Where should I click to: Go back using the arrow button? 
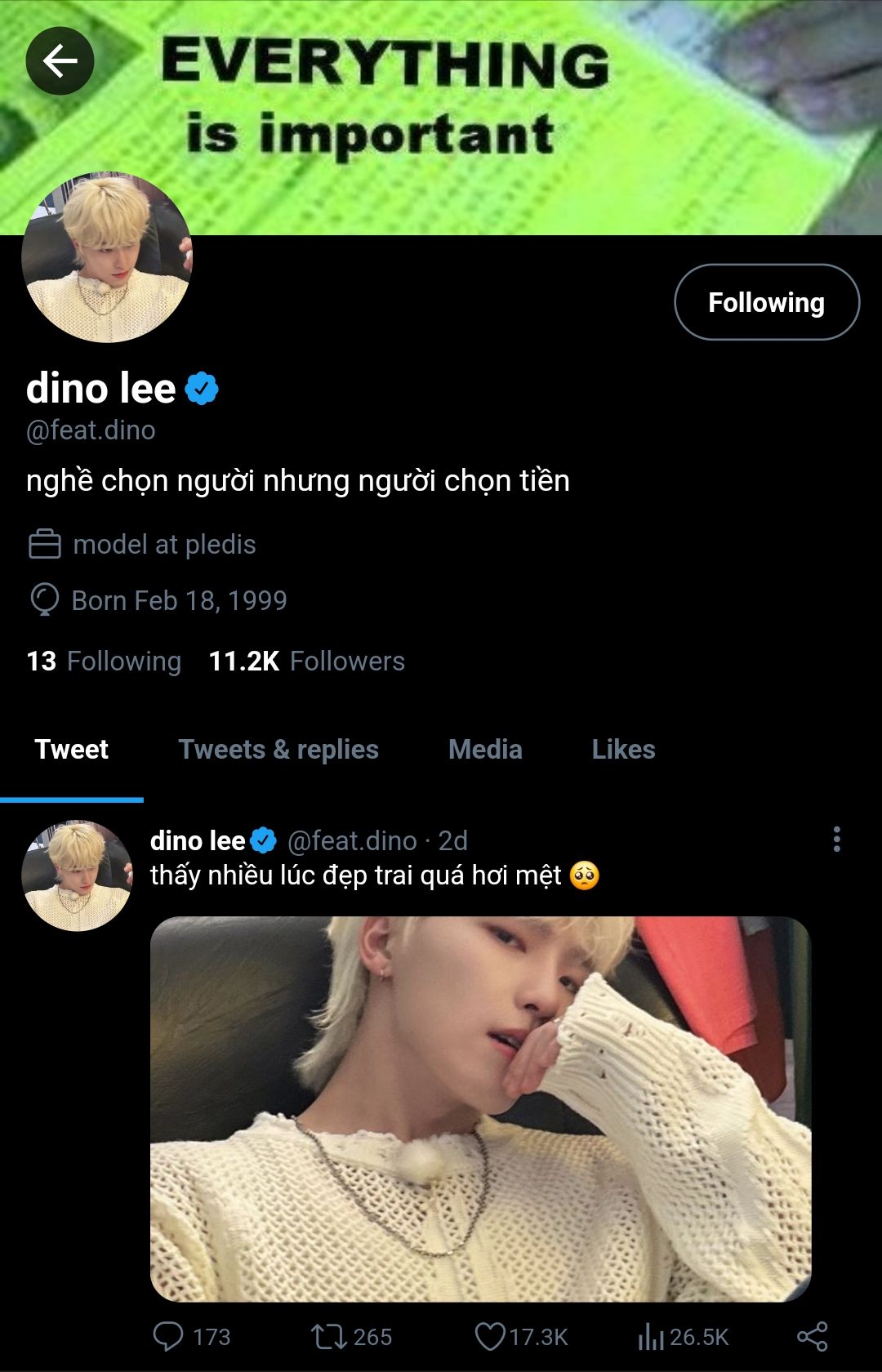pyautogui.click(x=60, y=60)
